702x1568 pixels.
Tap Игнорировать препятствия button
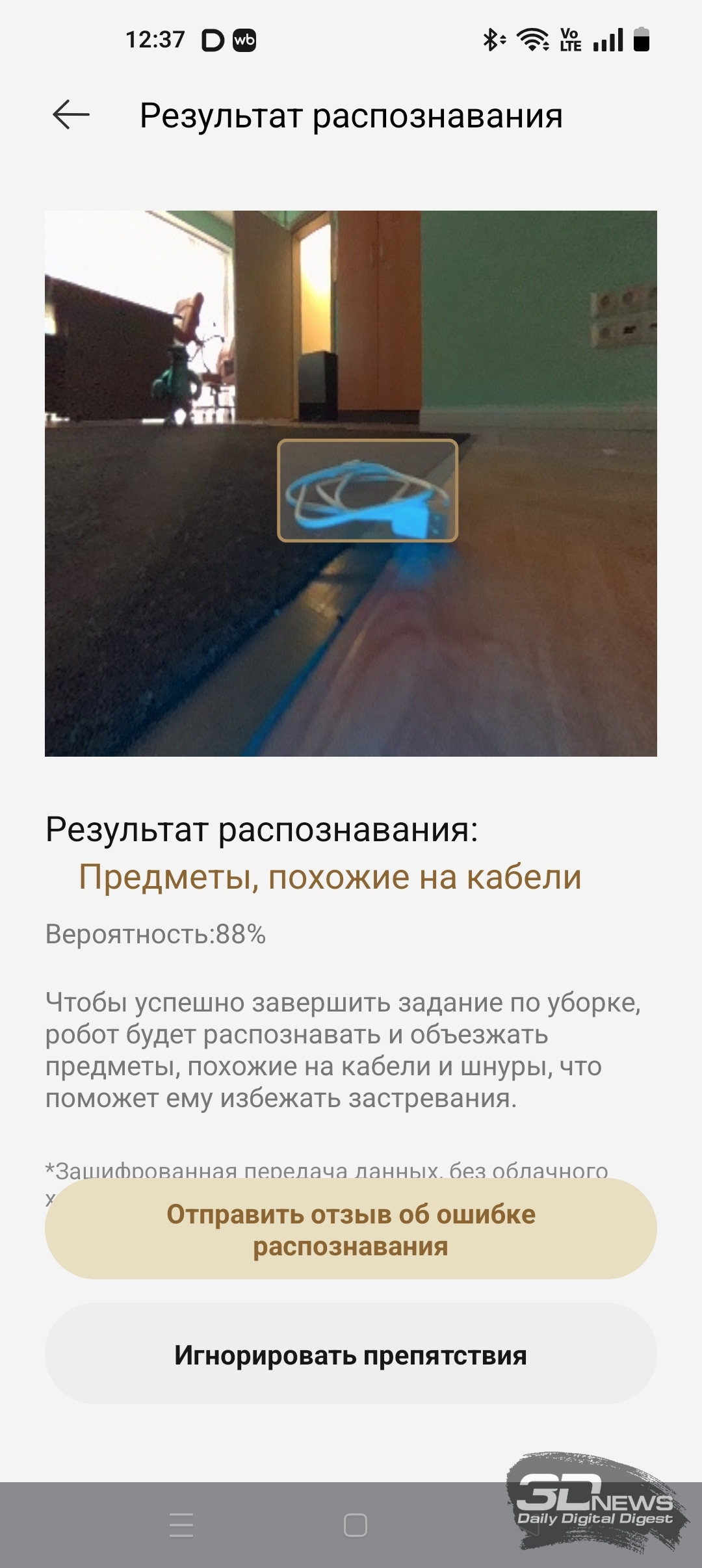coord(351,1355)
